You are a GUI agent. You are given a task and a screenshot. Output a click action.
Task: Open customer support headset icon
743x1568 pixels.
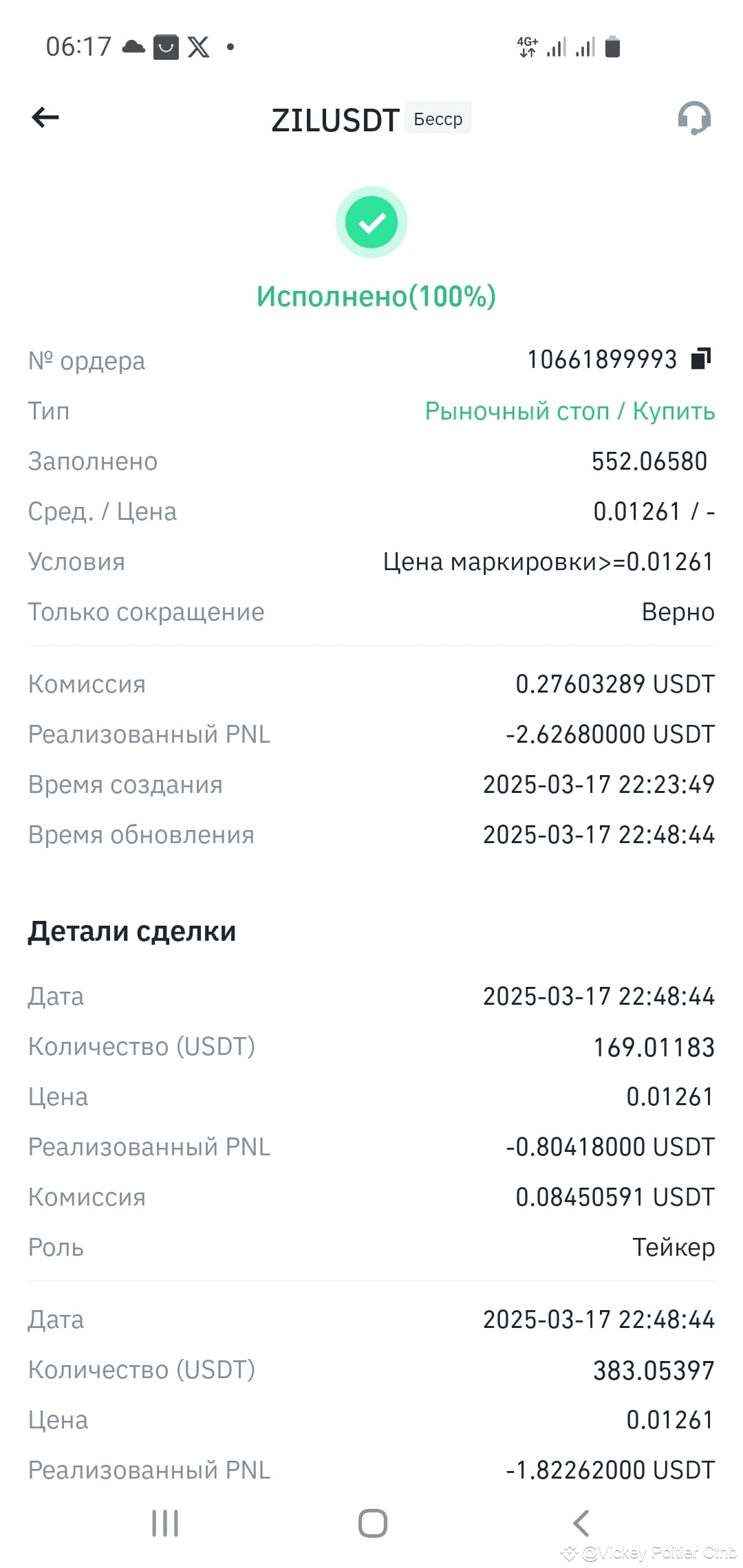(693, 118)
